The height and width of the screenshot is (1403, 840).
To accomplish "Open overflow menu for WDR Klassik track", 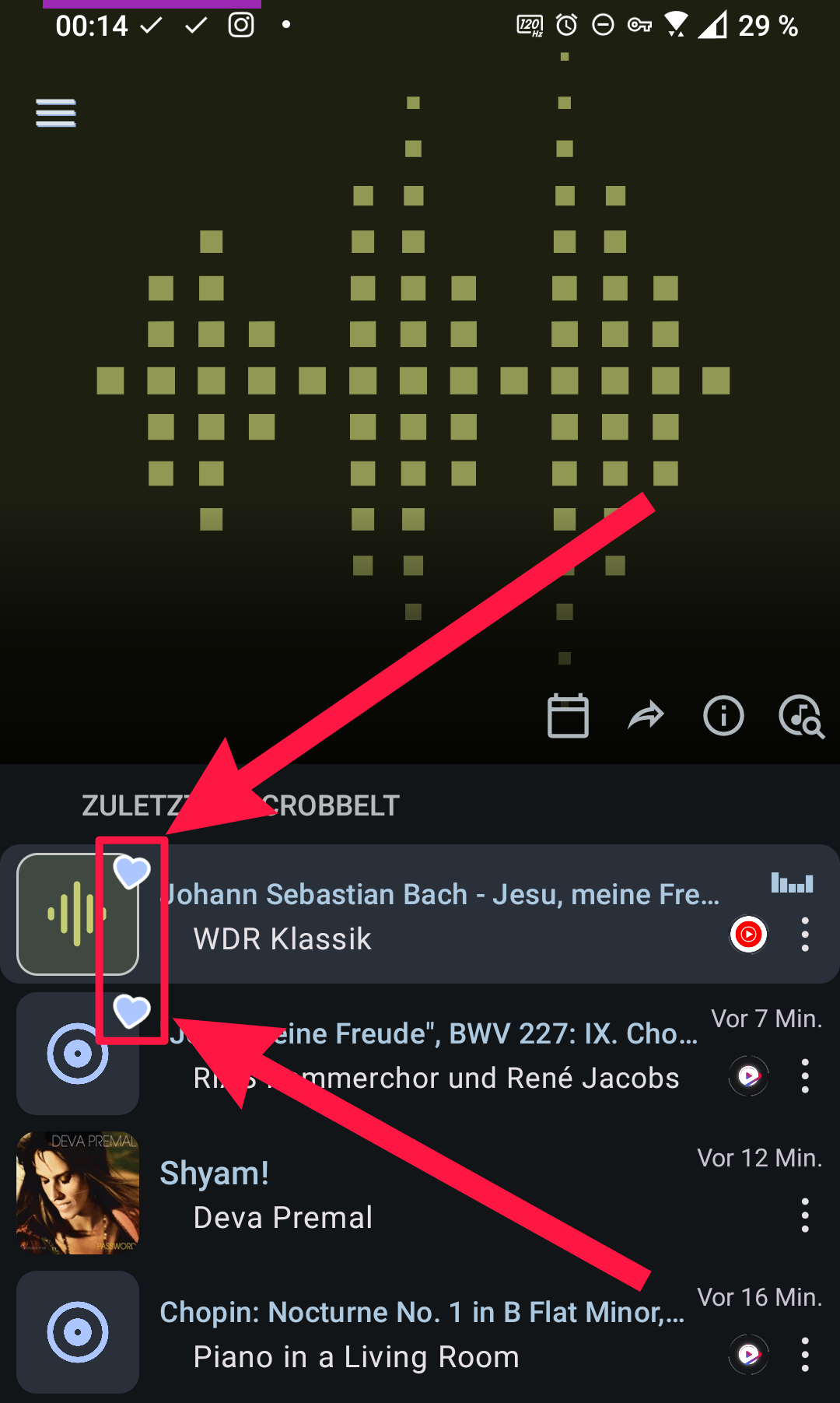I will [805, 935].
